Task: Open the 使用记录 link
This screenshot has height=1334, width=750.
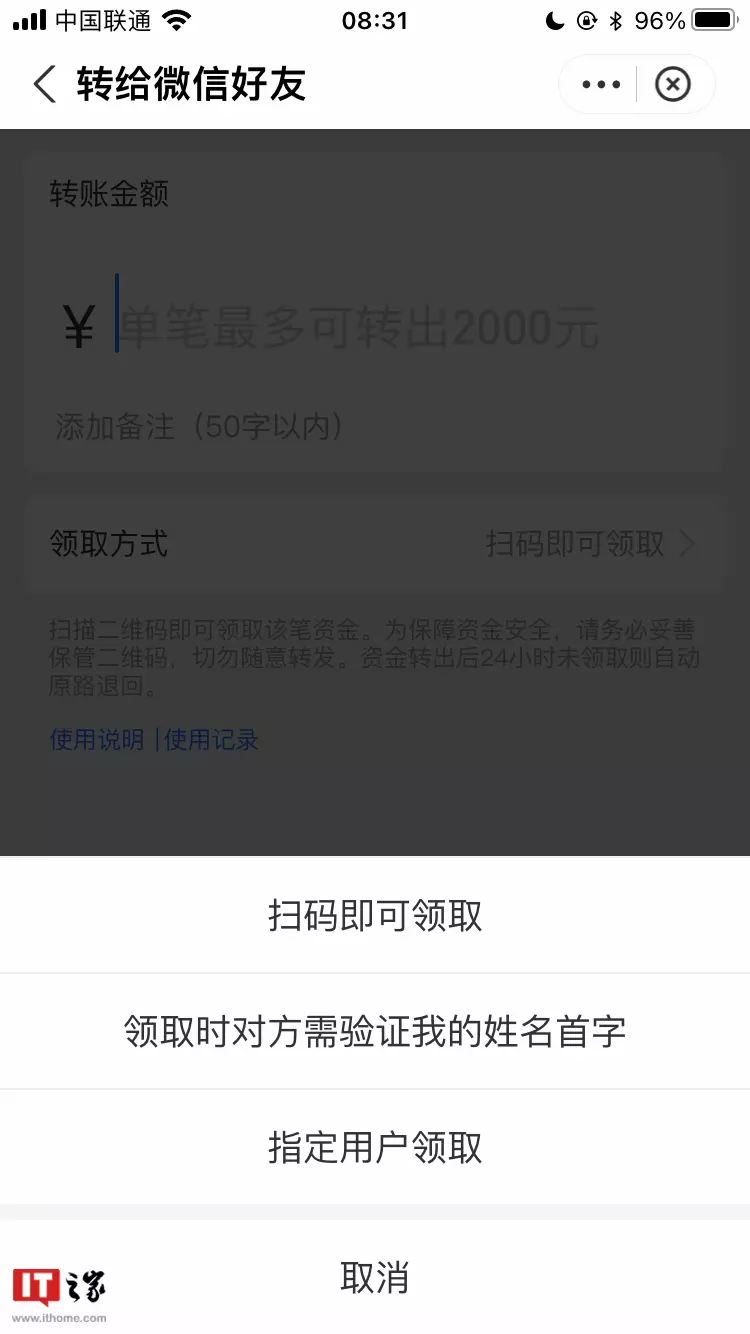Action: 210,739
